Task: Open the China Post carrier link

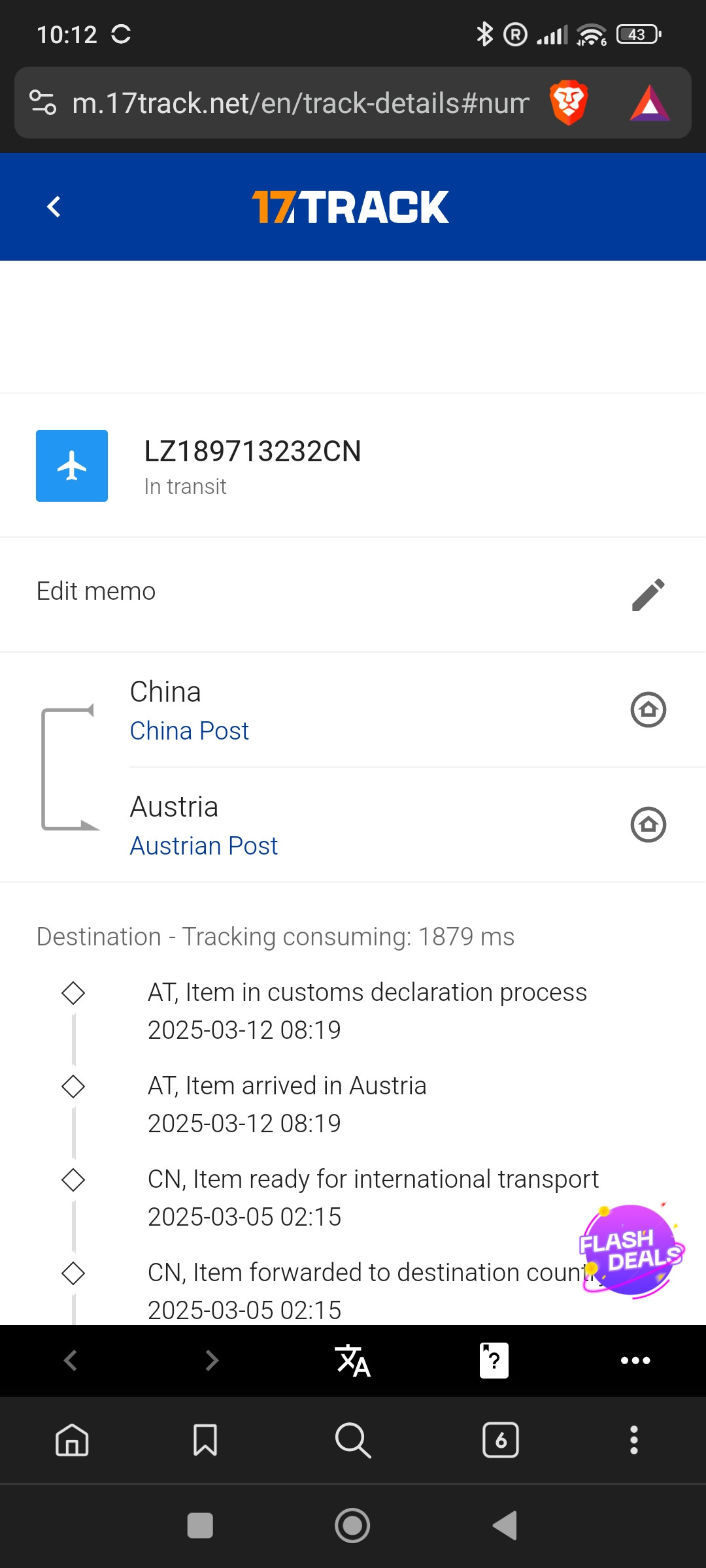Action: (x=189, y=730)
